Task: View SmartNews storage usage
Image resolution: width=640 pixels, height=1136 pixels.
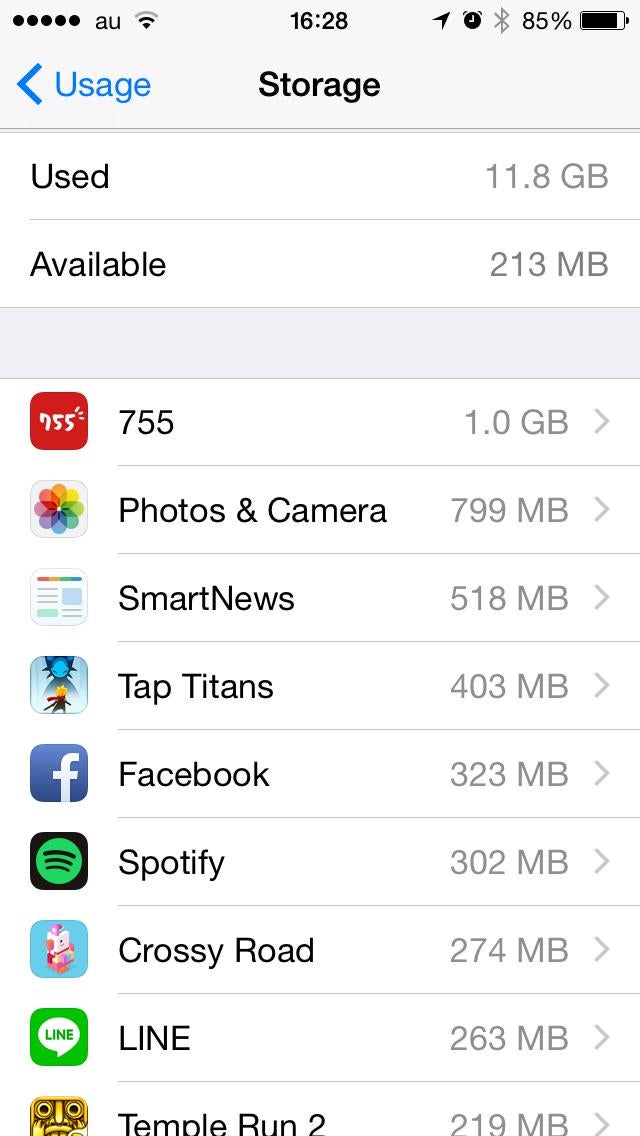Action: [320, 598]
